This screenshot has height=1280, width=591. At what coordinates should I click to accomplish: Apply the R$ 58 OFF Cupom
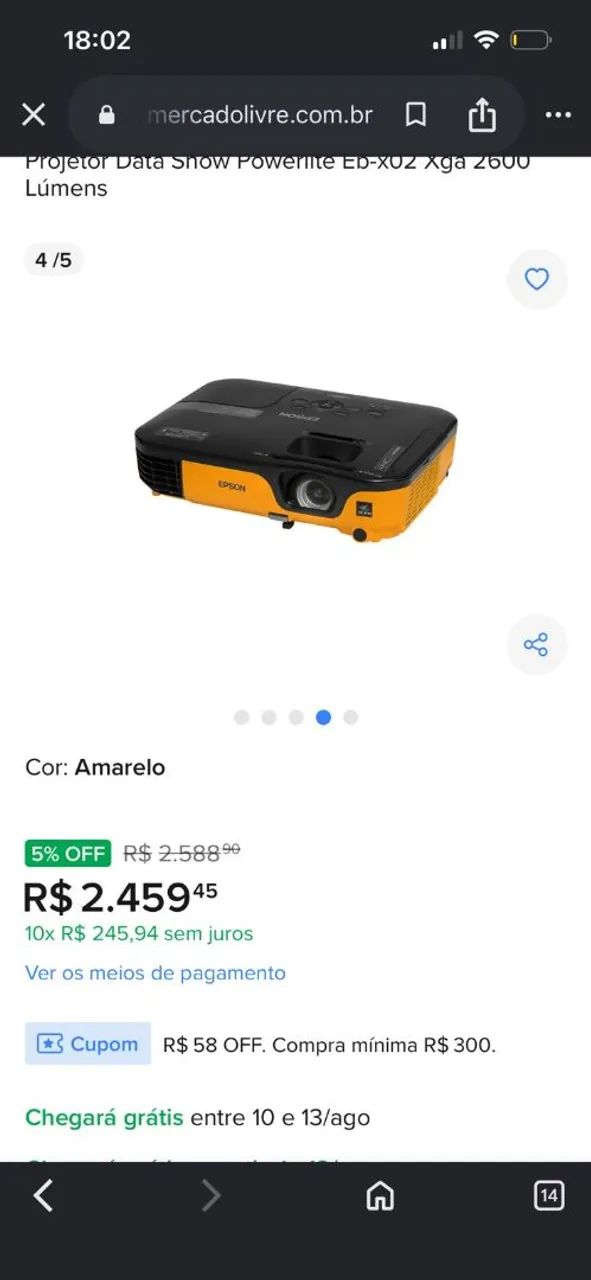pos(88,1044)
